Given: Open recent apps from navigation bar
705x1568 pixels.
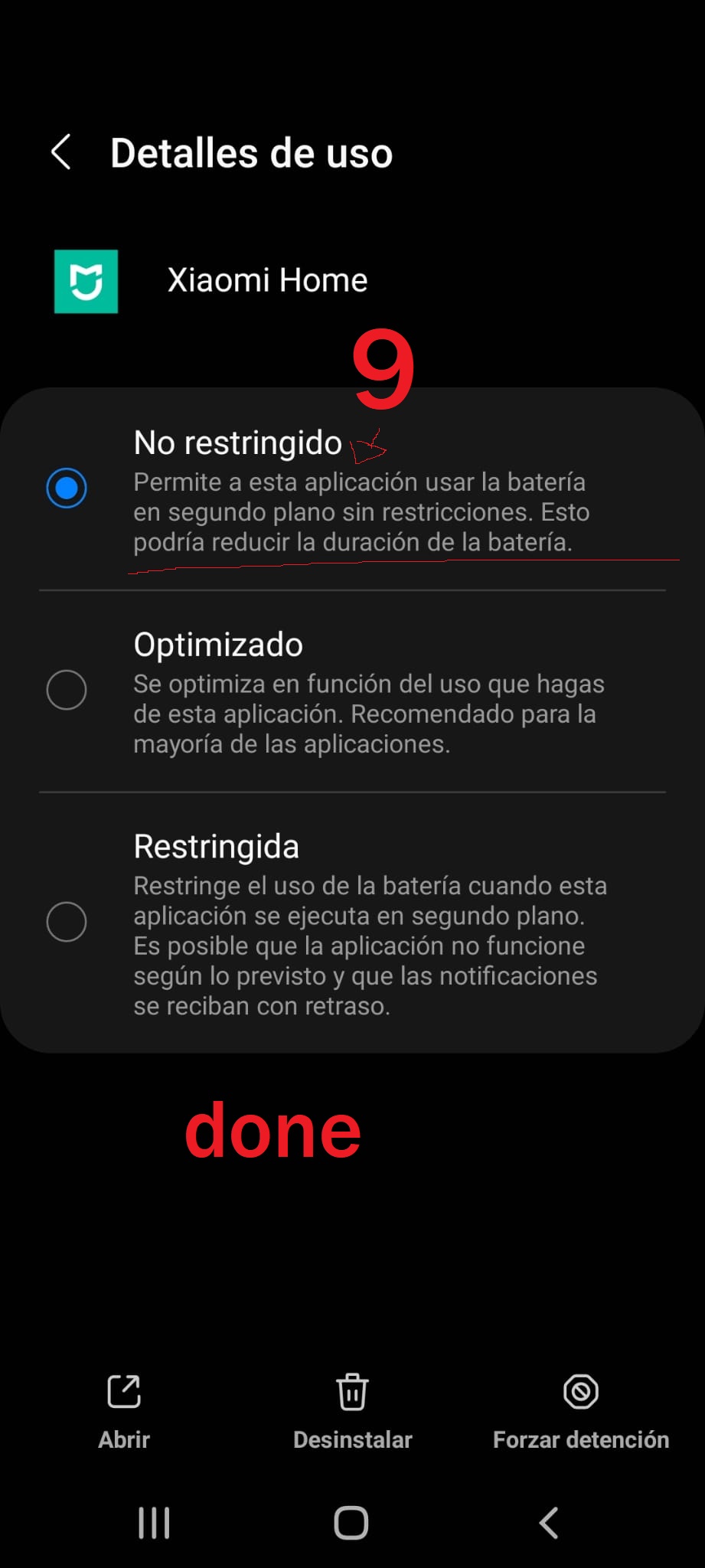Looking at the screenshot, I should [x=154, y=1522].
